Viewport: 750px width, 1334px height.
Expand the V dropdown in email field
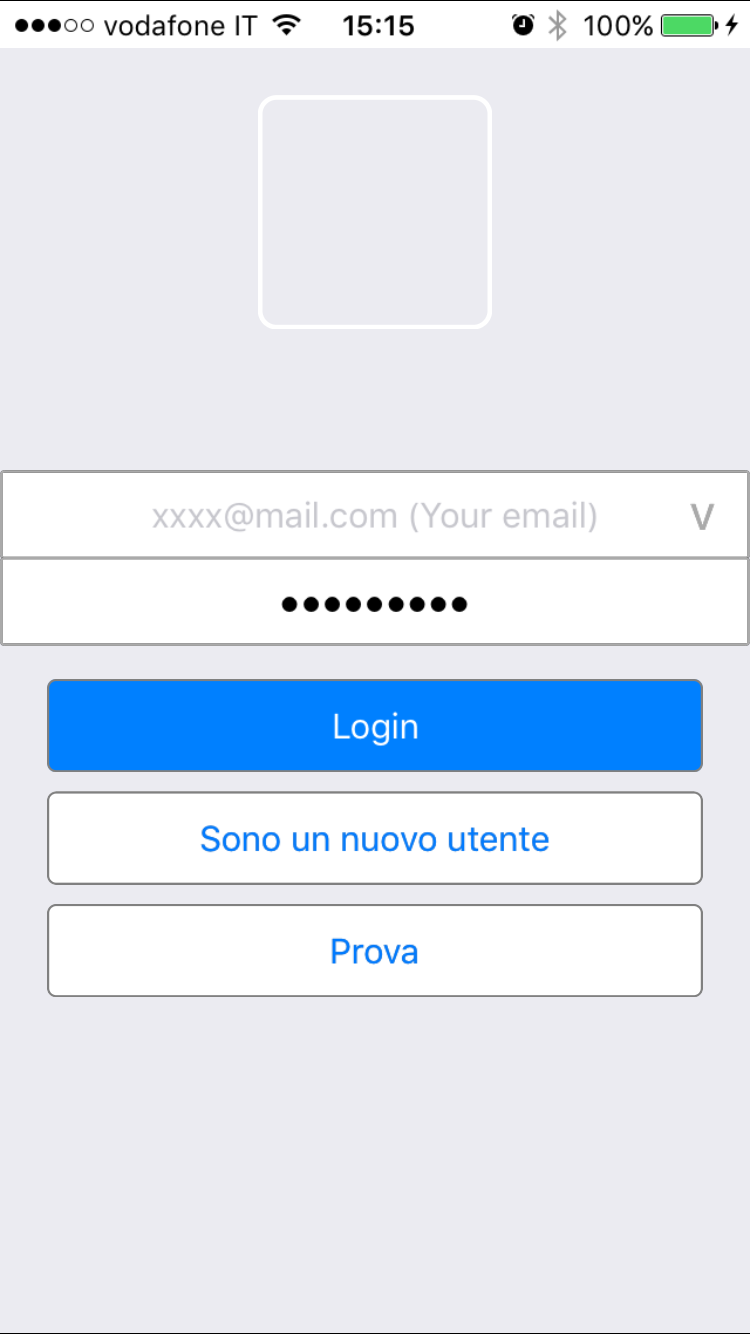[702, 517]
